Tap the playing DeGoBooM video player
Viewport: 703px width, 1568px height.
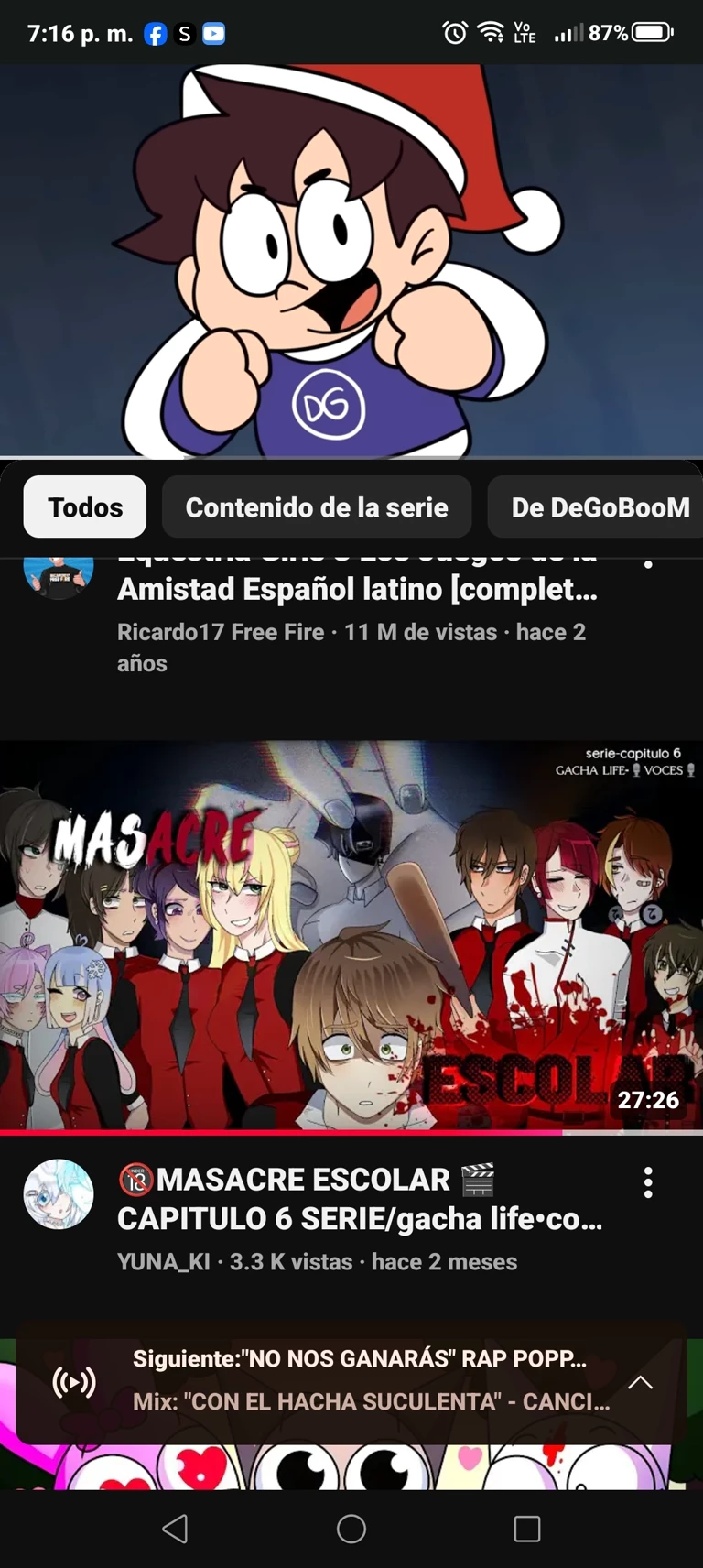tap(351, 261)
